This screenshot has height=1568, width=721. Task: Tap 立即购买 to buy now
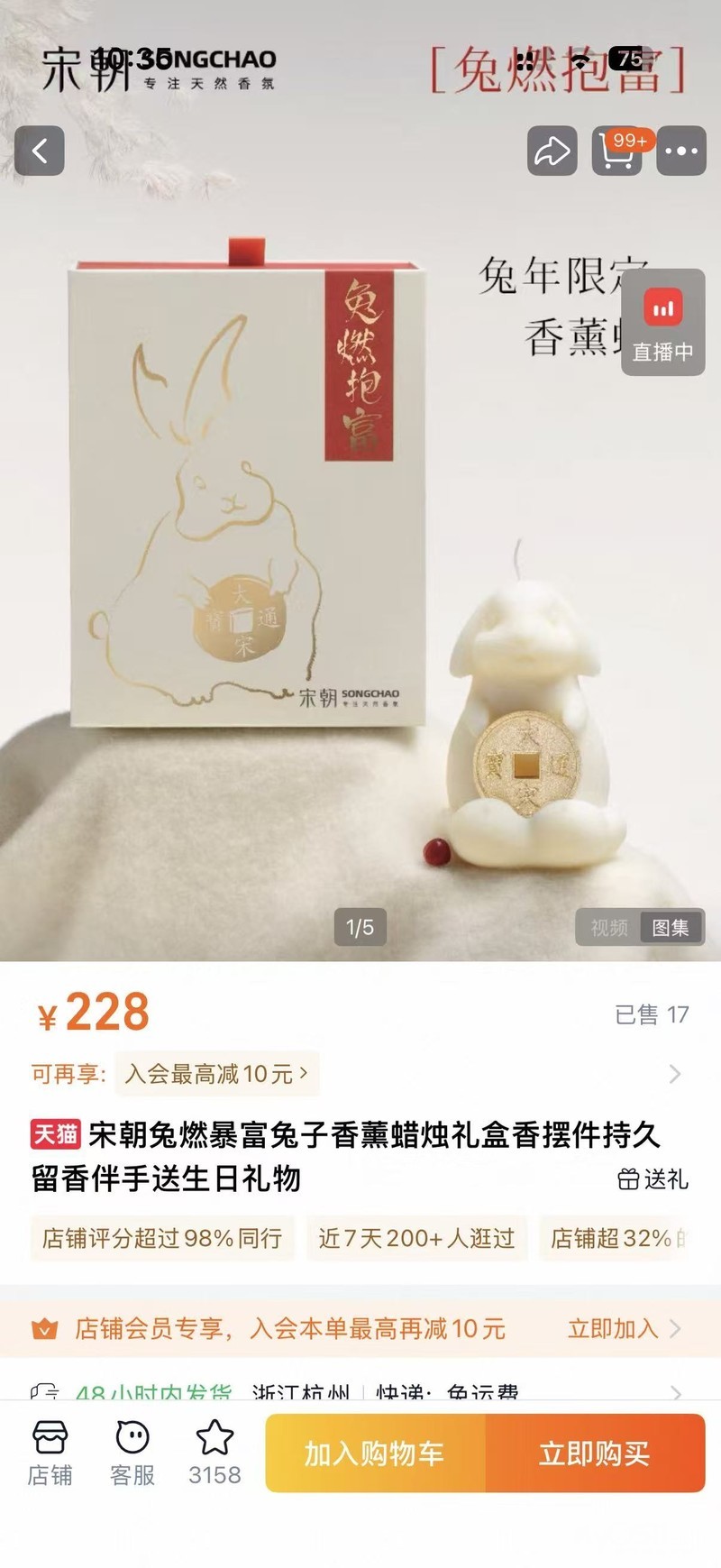click(595, 1453)
